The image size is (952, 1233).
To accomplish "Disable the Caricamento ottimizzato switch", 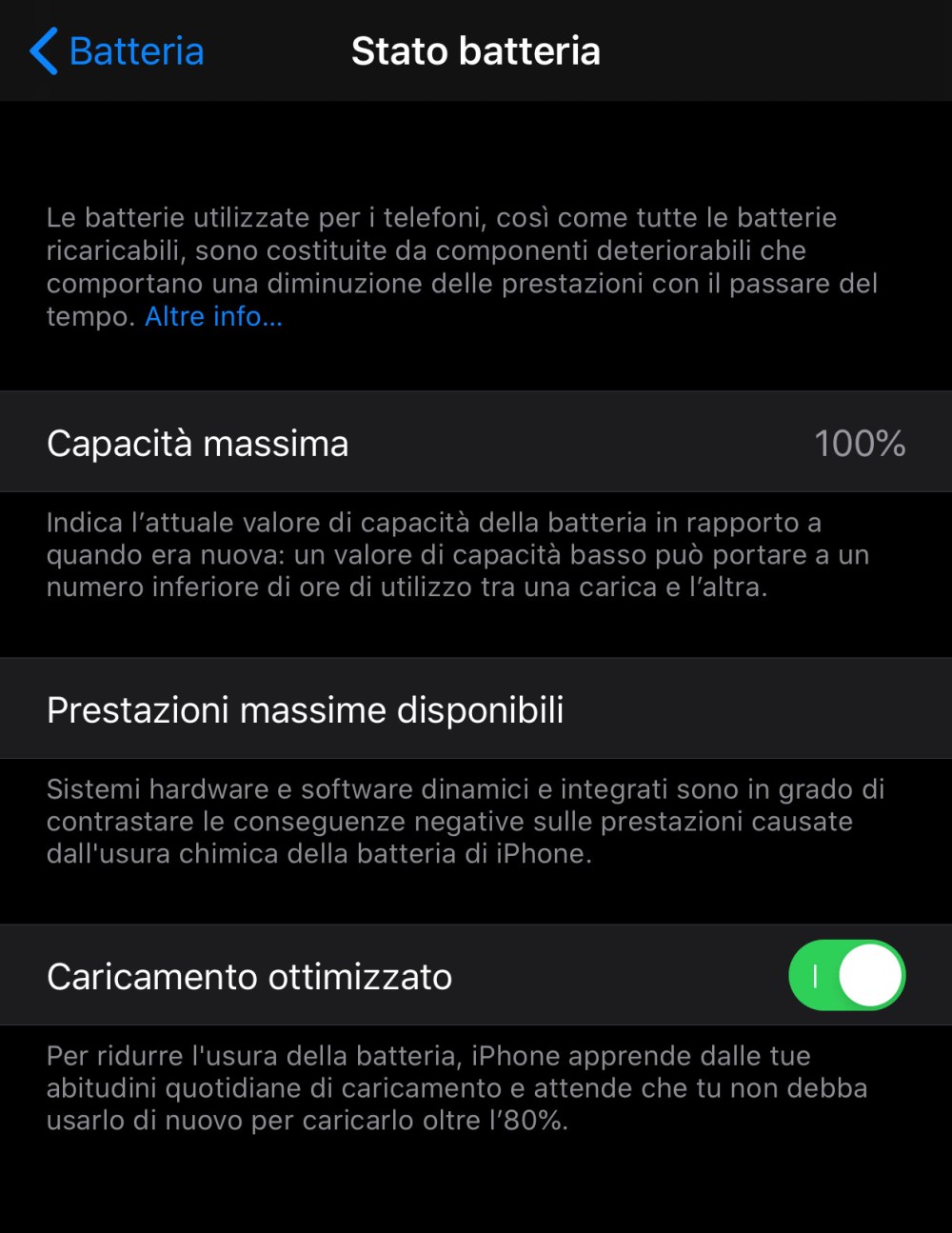I will 845,976.
